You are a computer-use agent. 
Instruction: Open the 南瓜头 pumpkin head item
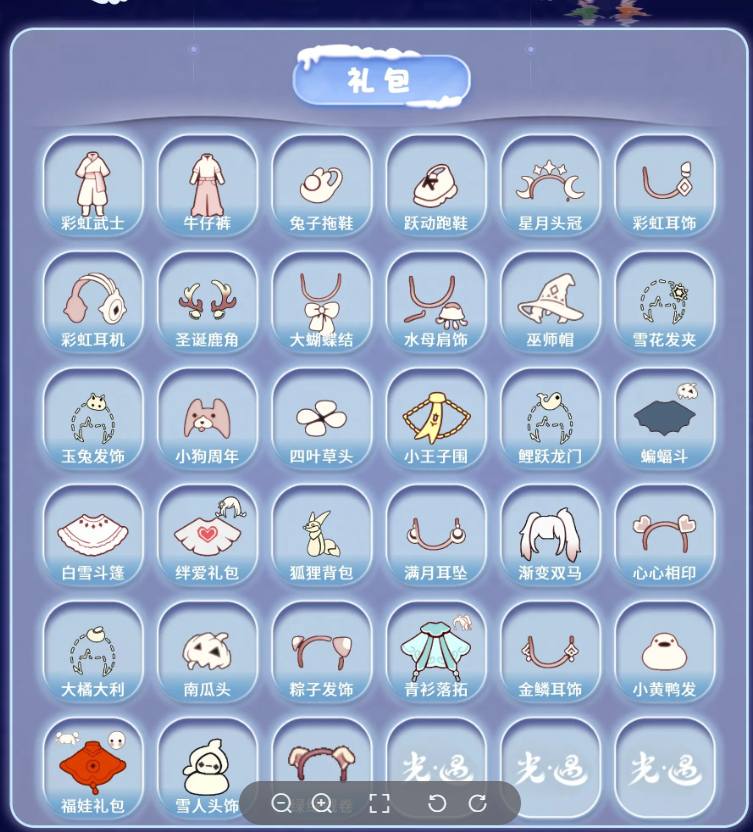pos(205,655)
